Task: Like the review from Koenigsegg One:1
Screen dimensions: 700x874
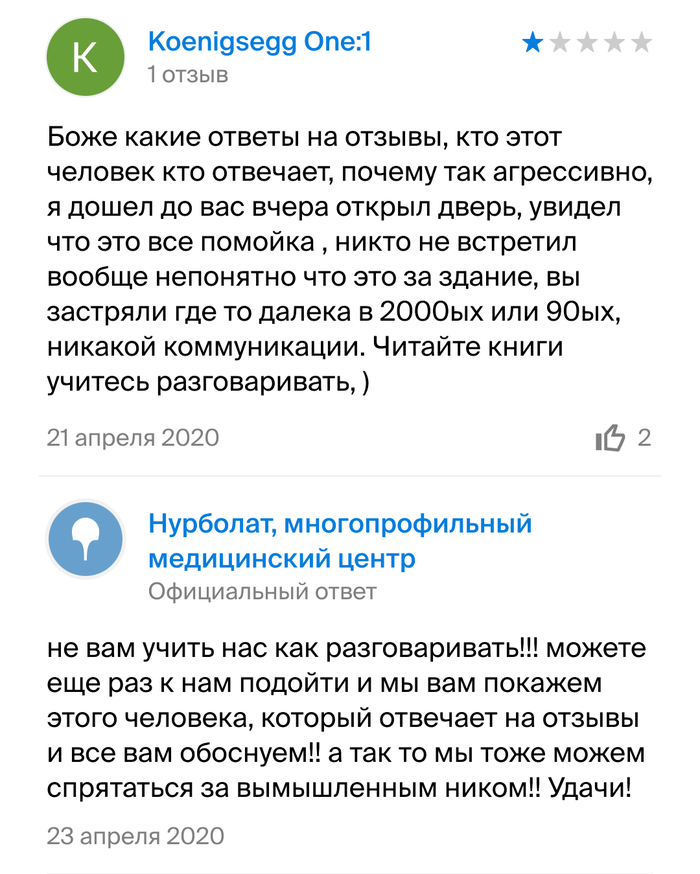Action: click(x=610, y=437)
